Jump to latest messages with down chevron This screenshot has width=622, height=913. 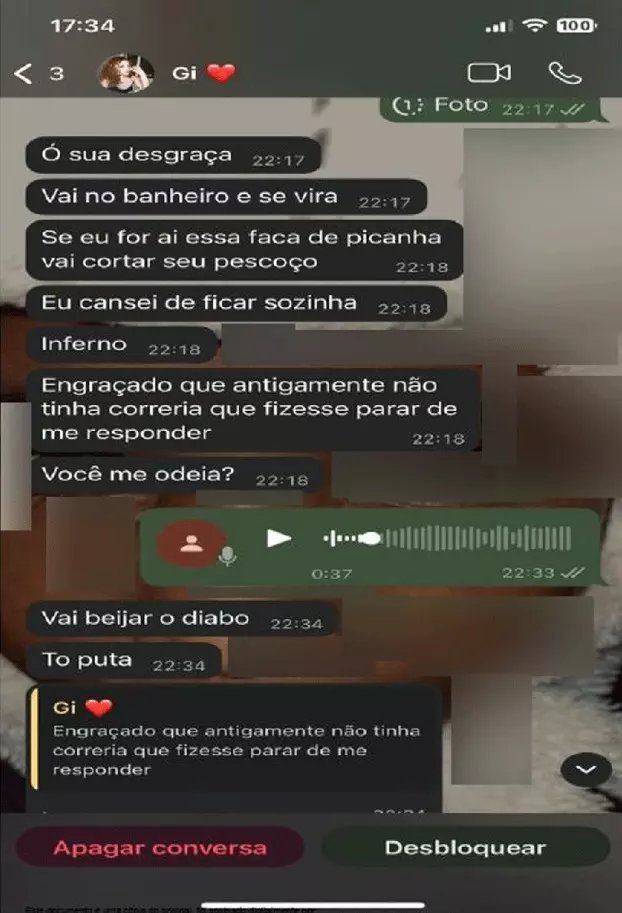click(586, 769)
